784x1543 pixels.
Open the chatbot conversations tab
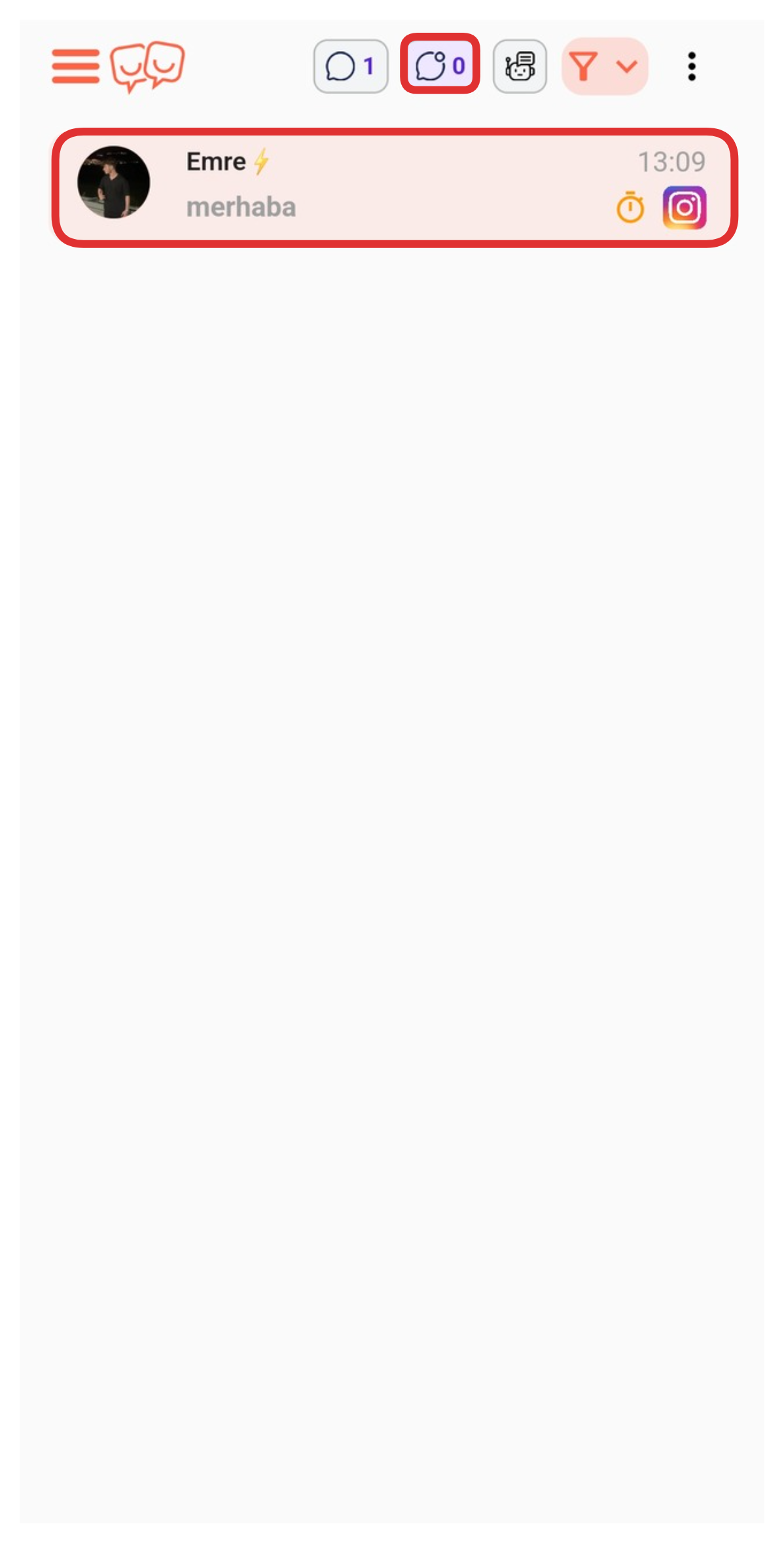point(520,66)
